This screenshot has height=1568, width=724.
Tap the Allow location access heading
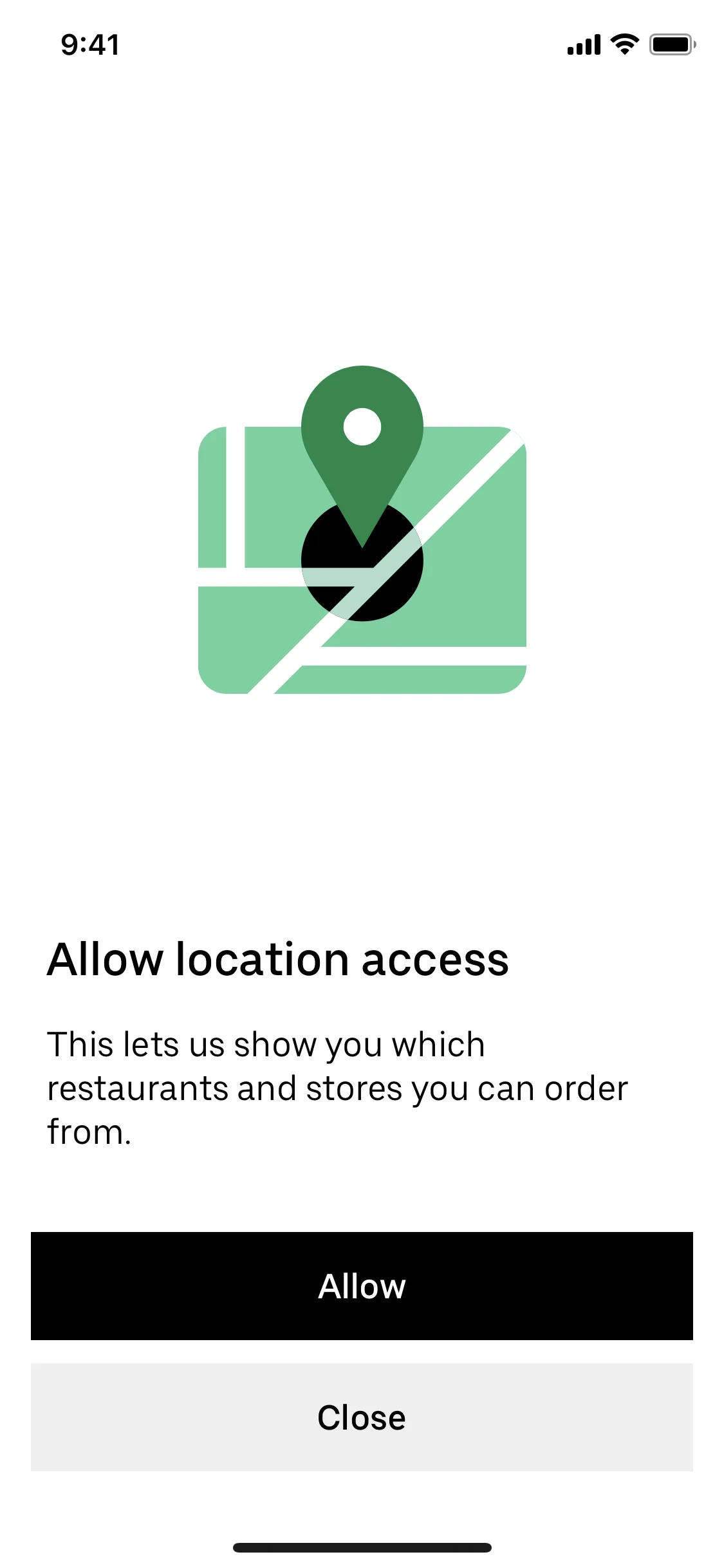(x=278, y=960)
